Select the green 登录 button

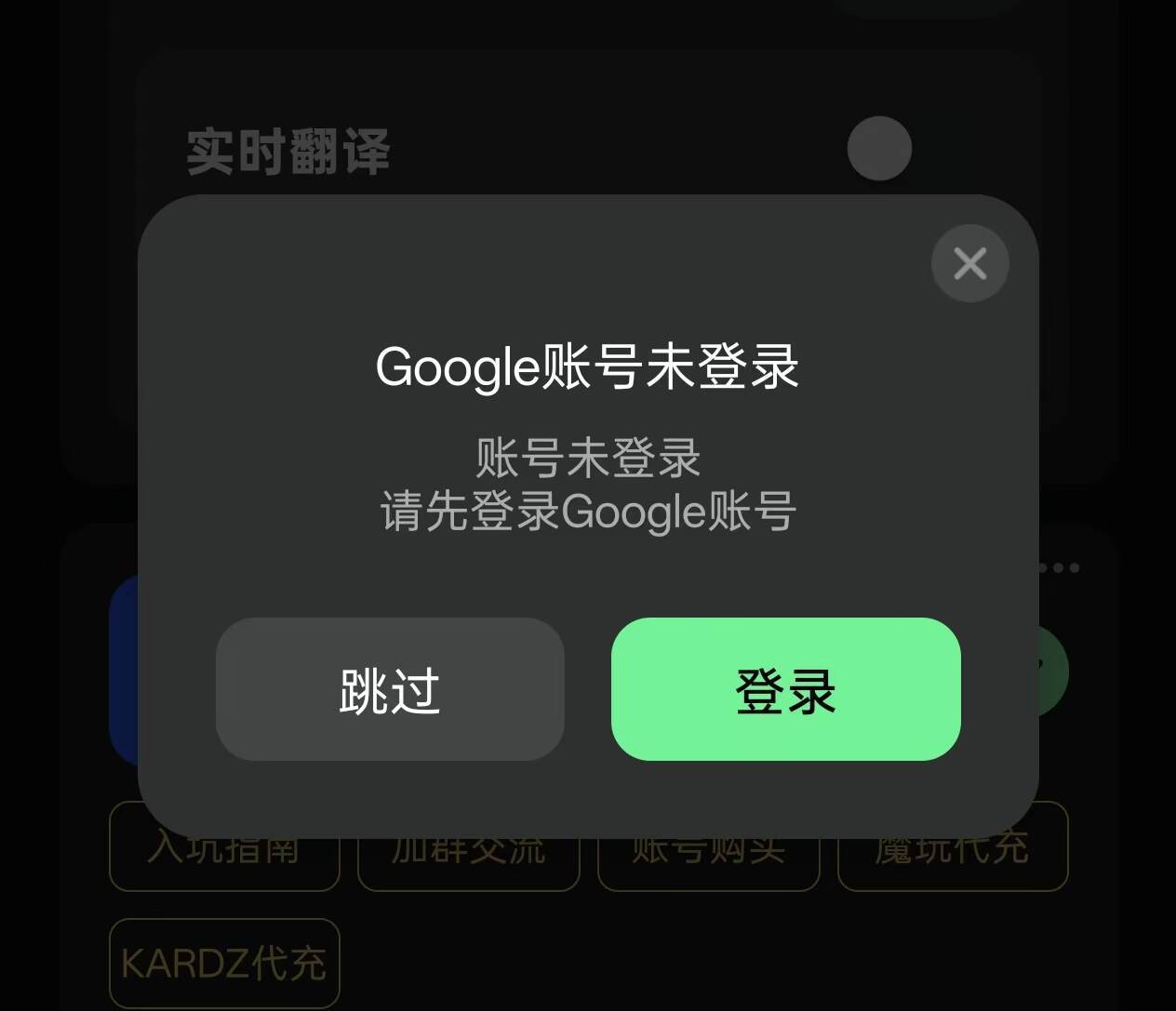(x=786, y=689)
